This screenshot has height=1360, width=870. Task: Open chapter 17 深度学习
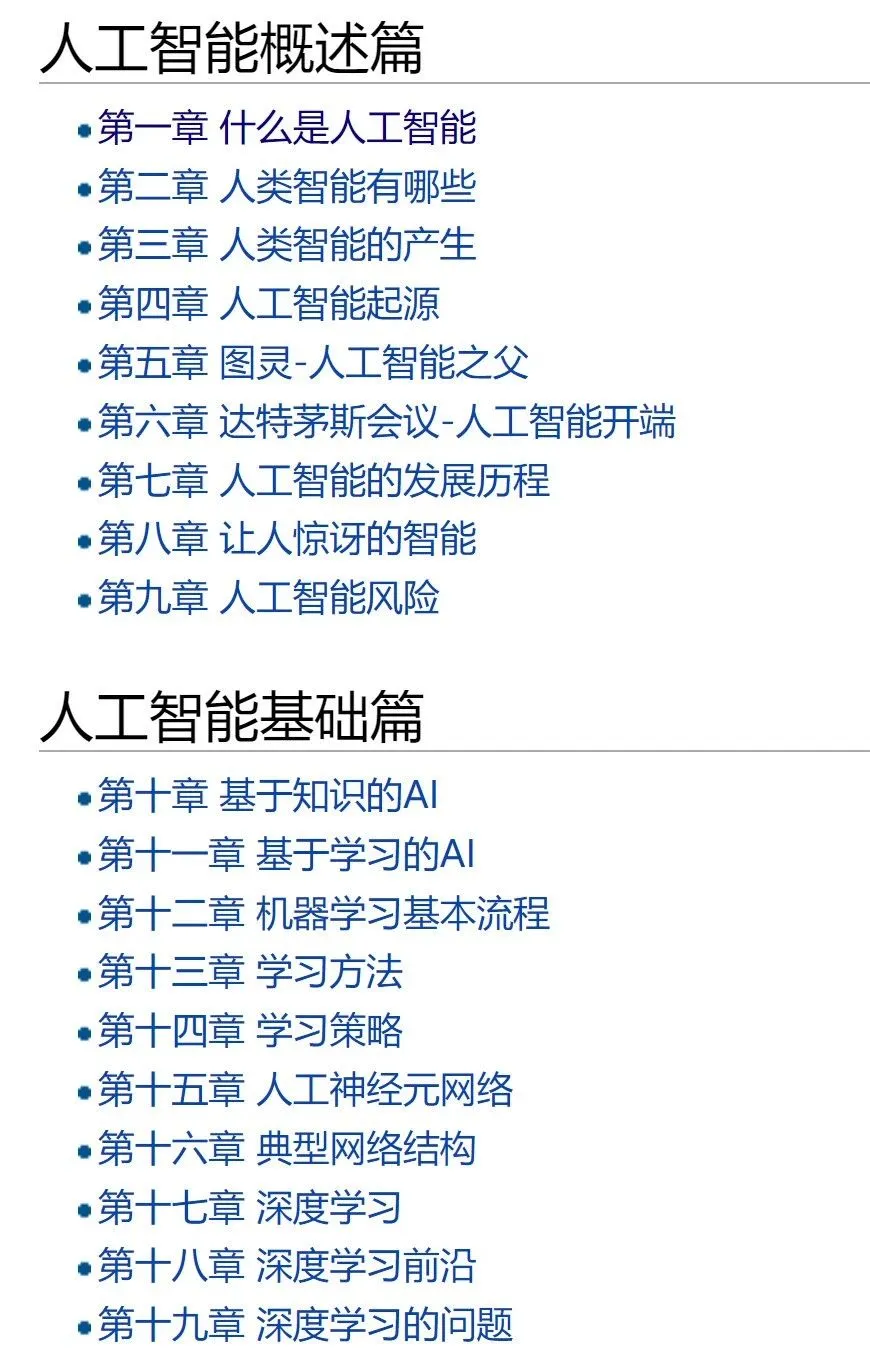coord(249,1208)
